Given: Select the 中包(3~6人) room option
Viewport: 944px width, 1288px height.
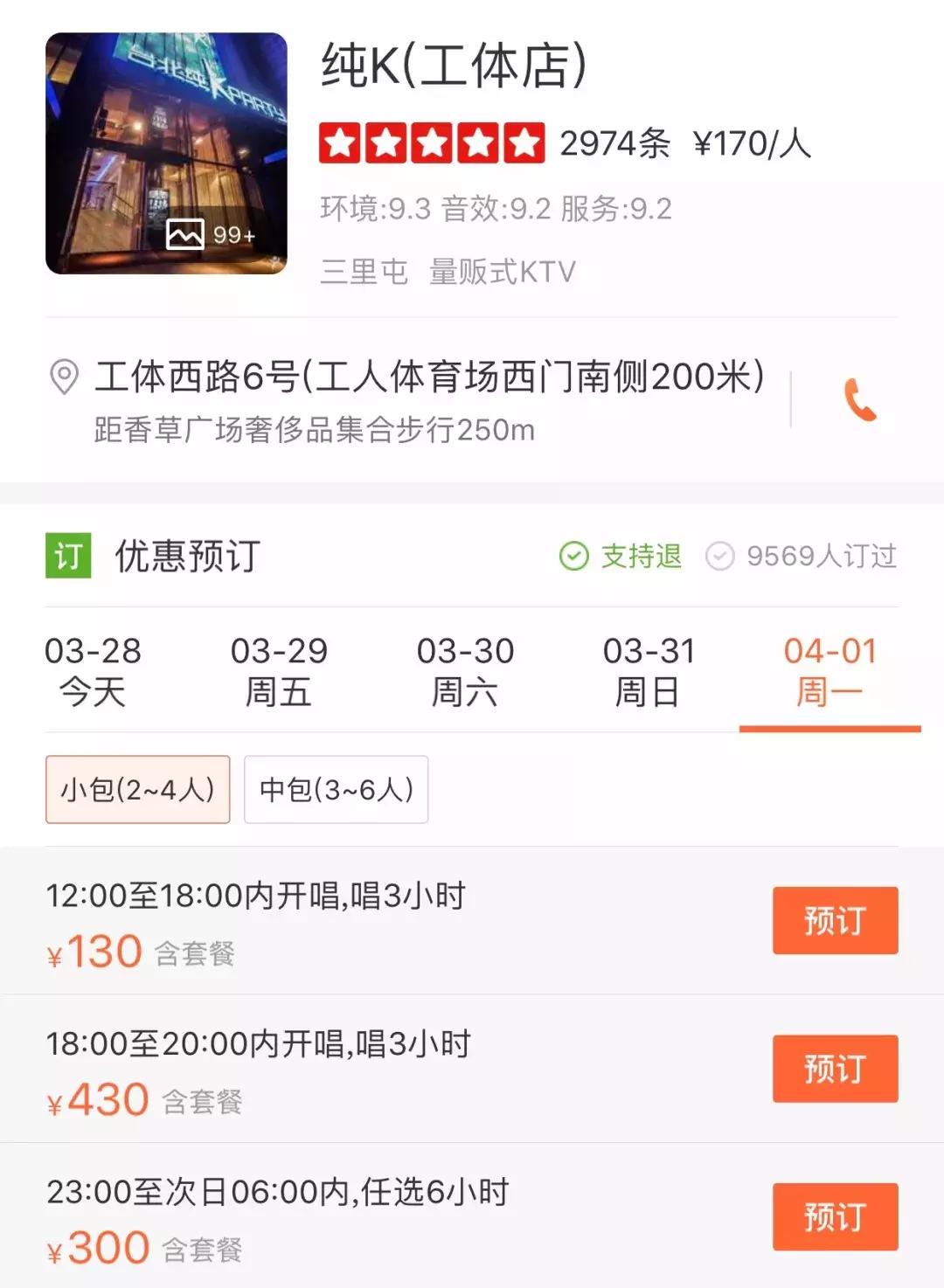Looking at the screenshot, I should click(x=337, y=789).
